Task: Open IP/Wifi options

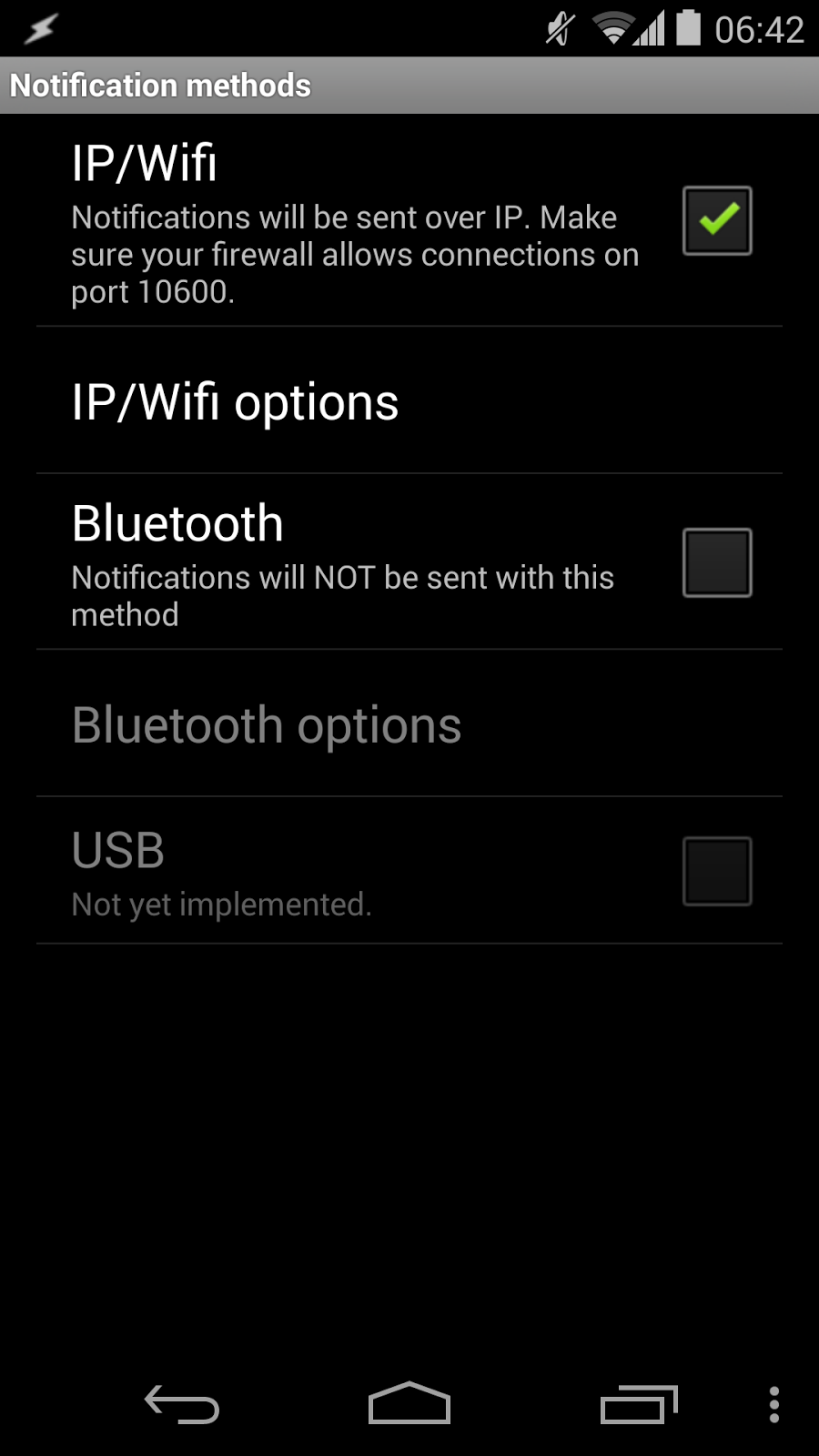Action: [x=409, y=401]
